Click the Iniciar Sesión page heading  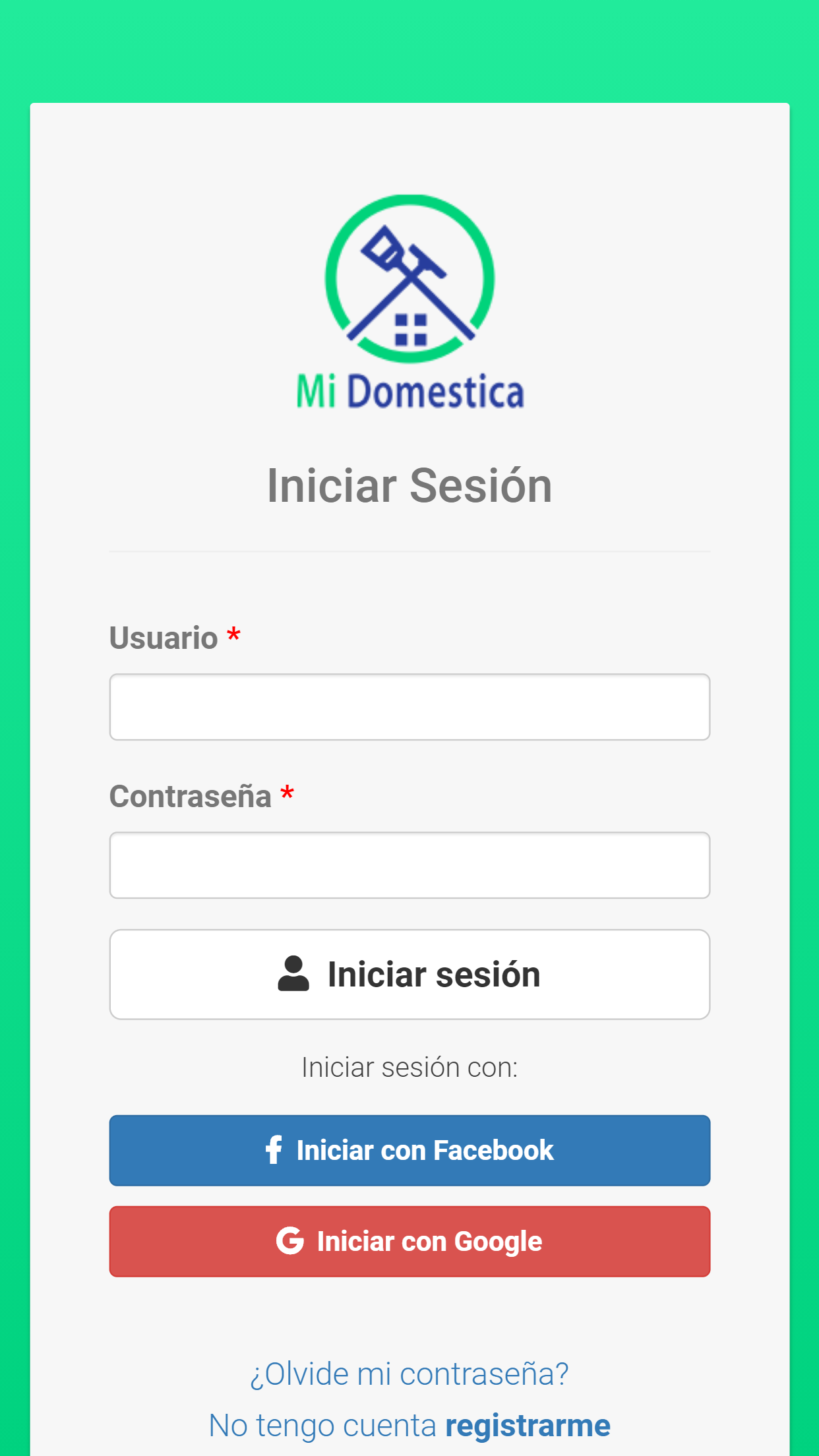pos(409,485)
